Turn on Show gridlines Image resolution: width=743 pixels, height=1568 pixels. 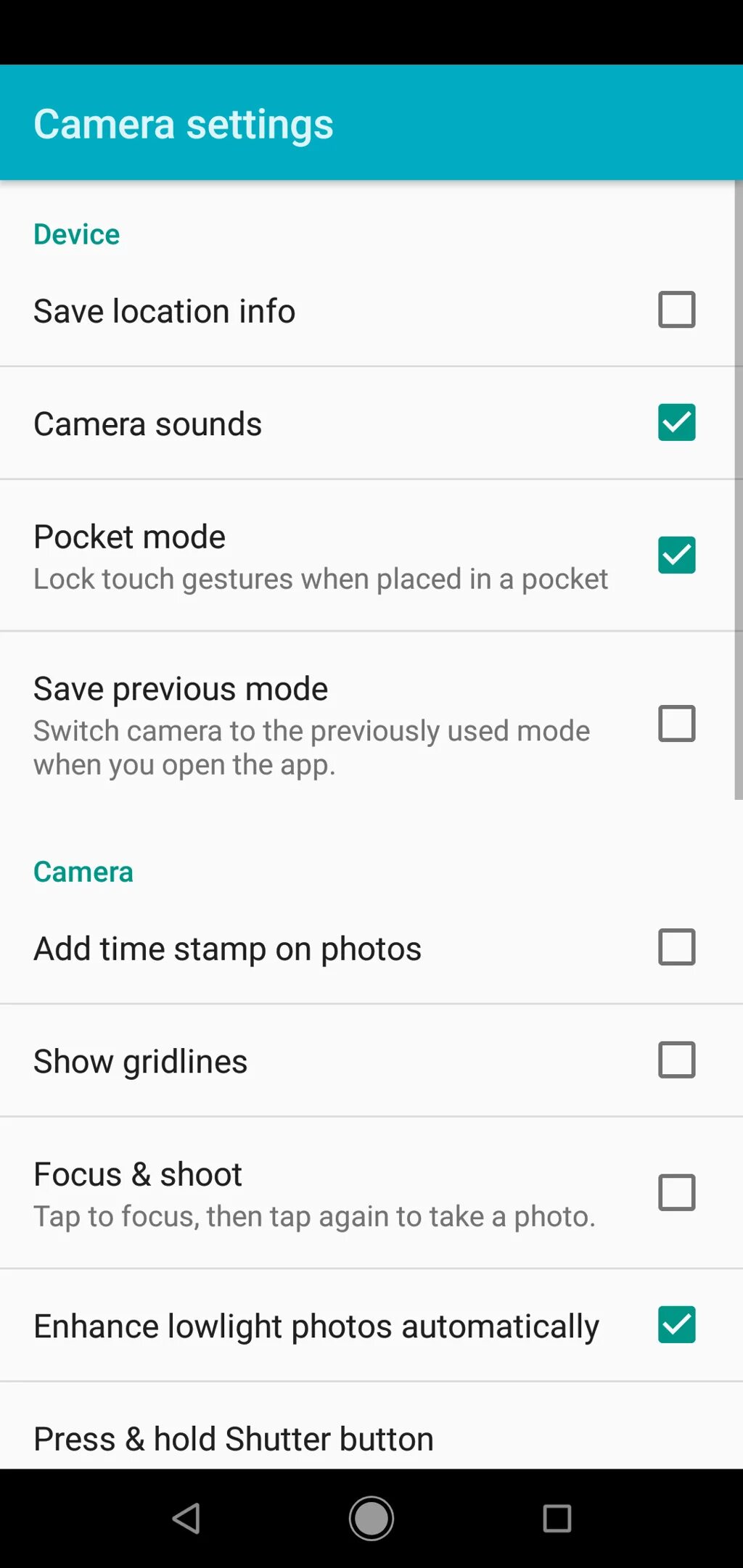[x=676, y=1060]
